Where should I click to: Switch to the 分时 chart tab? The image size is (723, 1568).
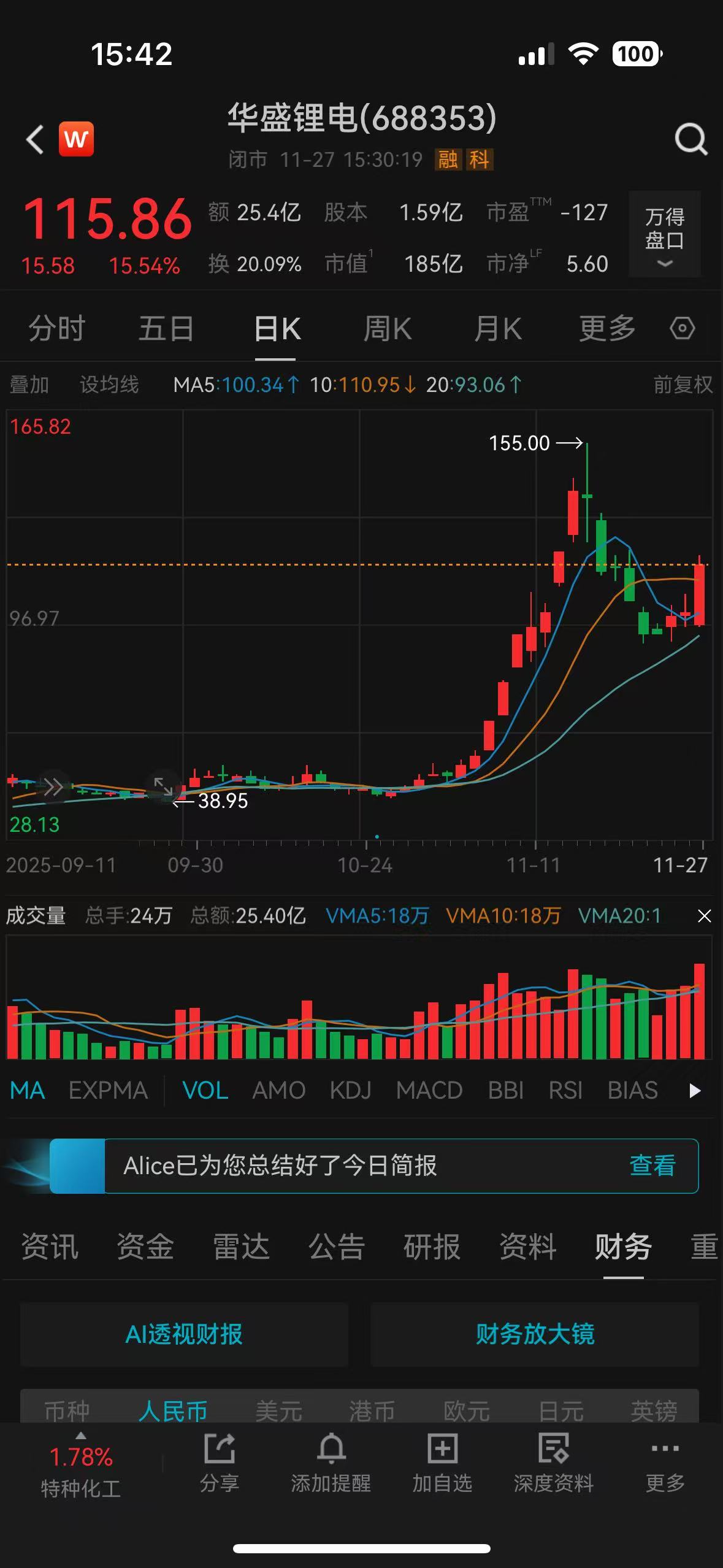[x=56, y=329]
